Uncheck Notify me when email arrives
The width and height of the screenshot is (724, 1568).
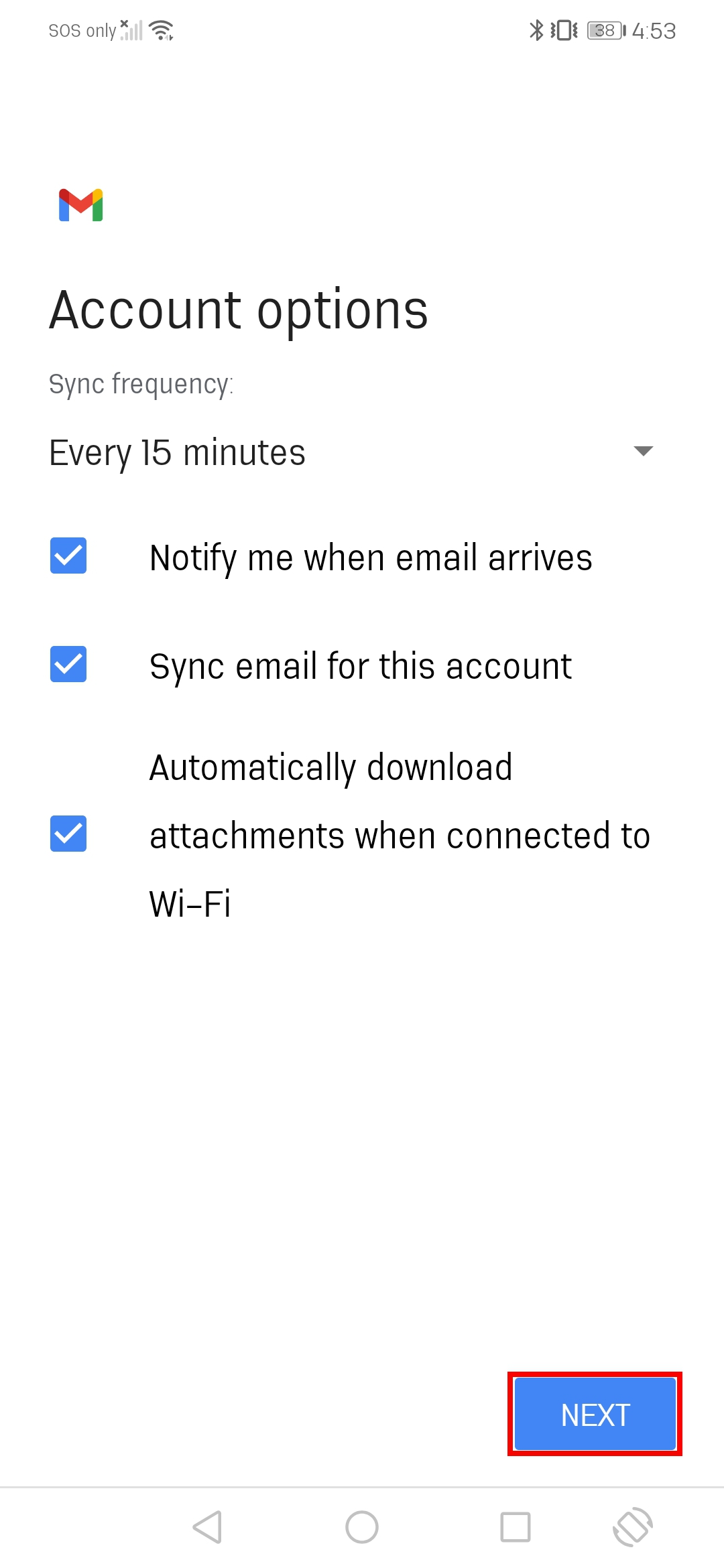(x=68, y=556)
